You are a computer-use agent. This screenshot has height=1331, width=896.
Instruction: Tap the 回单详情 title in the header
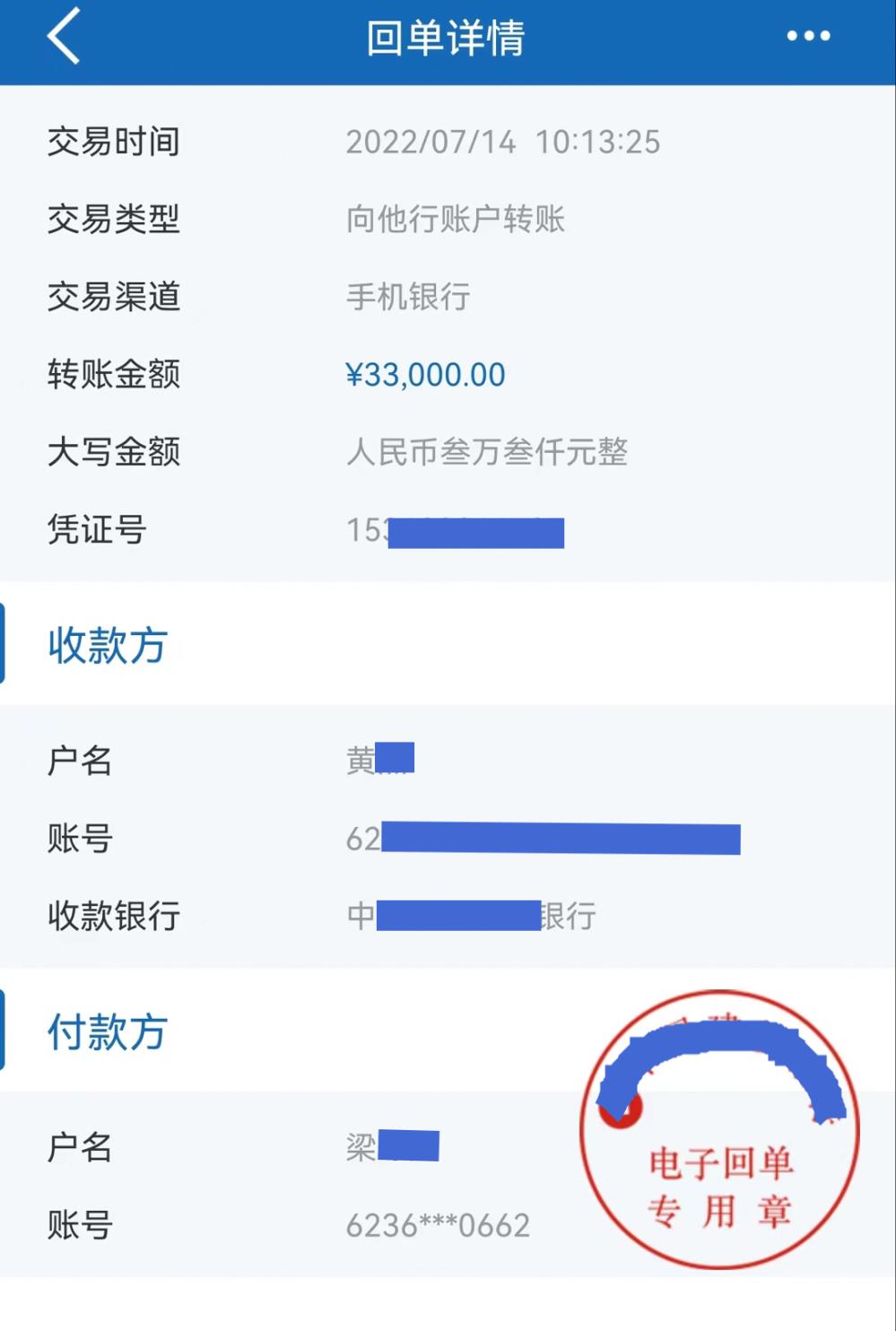pos(446,38)
